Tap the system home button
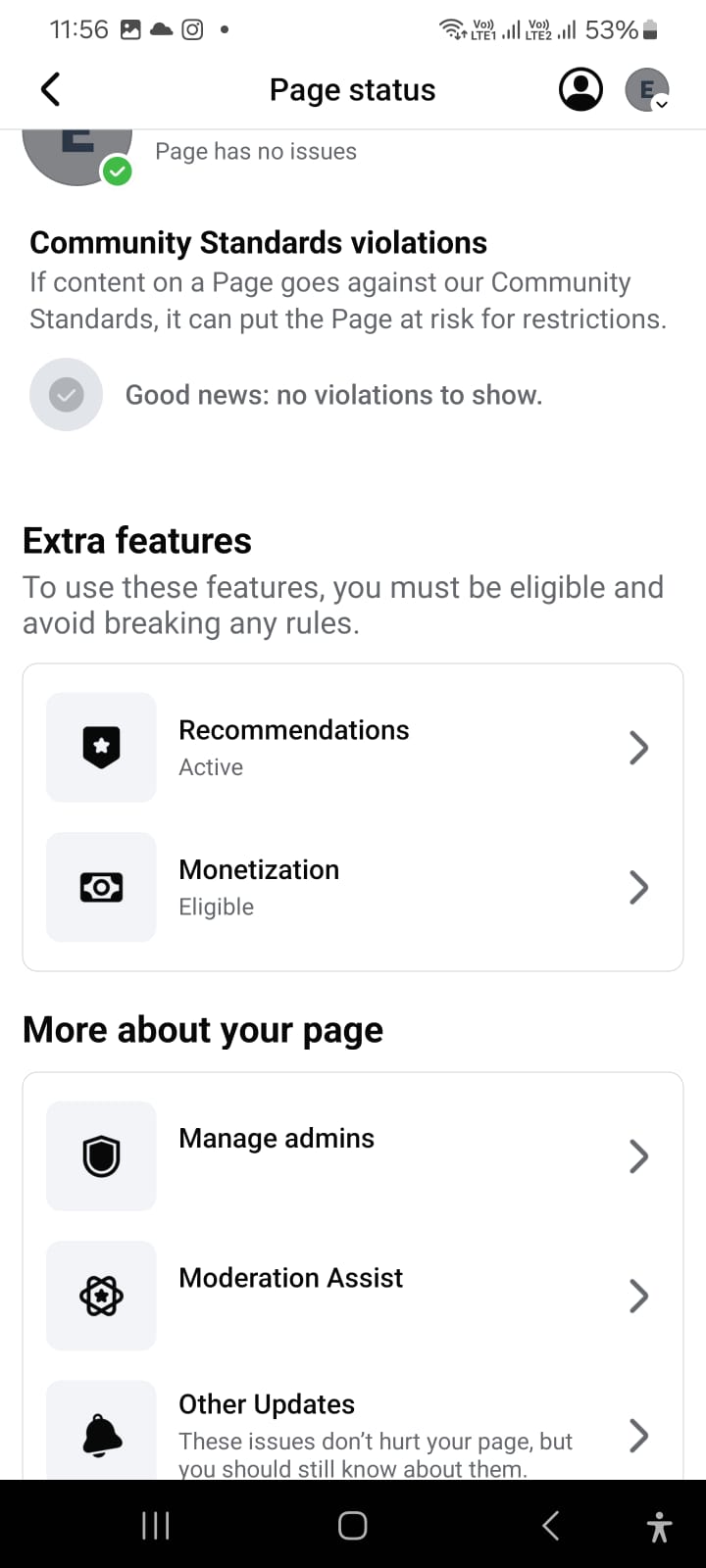706x1568 pixels. coord(353,1525)
